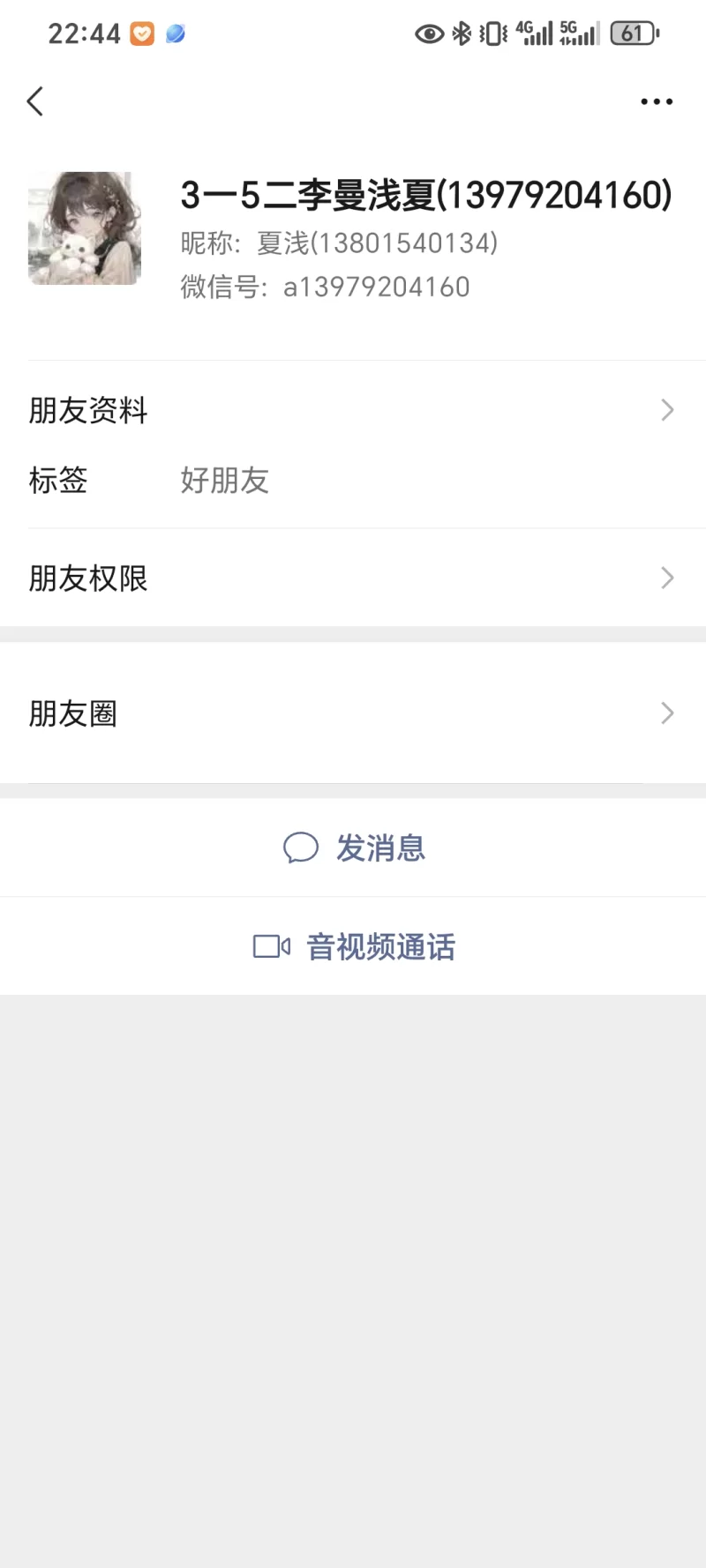View the contact's profile picture
Screen dimensions: 706x1568
pyautogui.click(x=85, y=228)
